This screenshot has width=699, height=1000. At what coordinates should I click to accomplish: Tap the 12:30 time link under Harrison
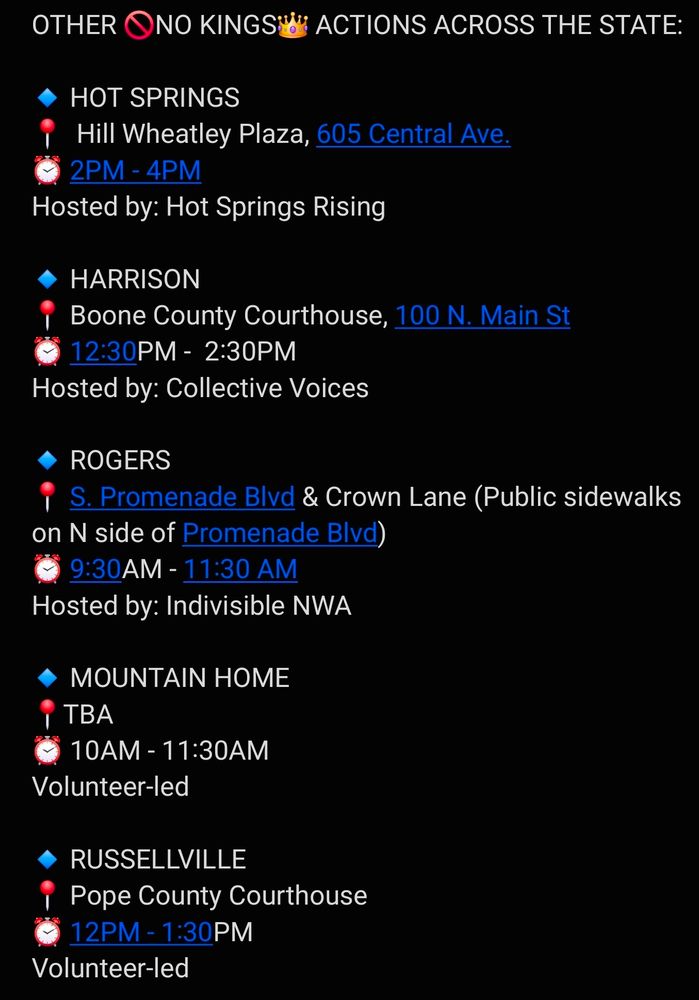pos(103,351)
